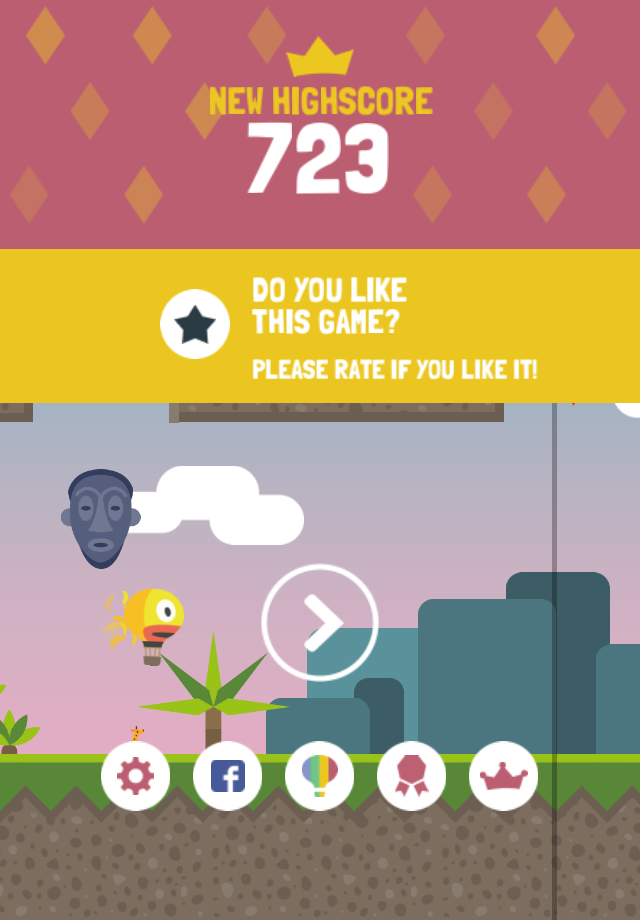Tap the star icon to rate the game
This screenshot has width=640, height=920.
195,324
